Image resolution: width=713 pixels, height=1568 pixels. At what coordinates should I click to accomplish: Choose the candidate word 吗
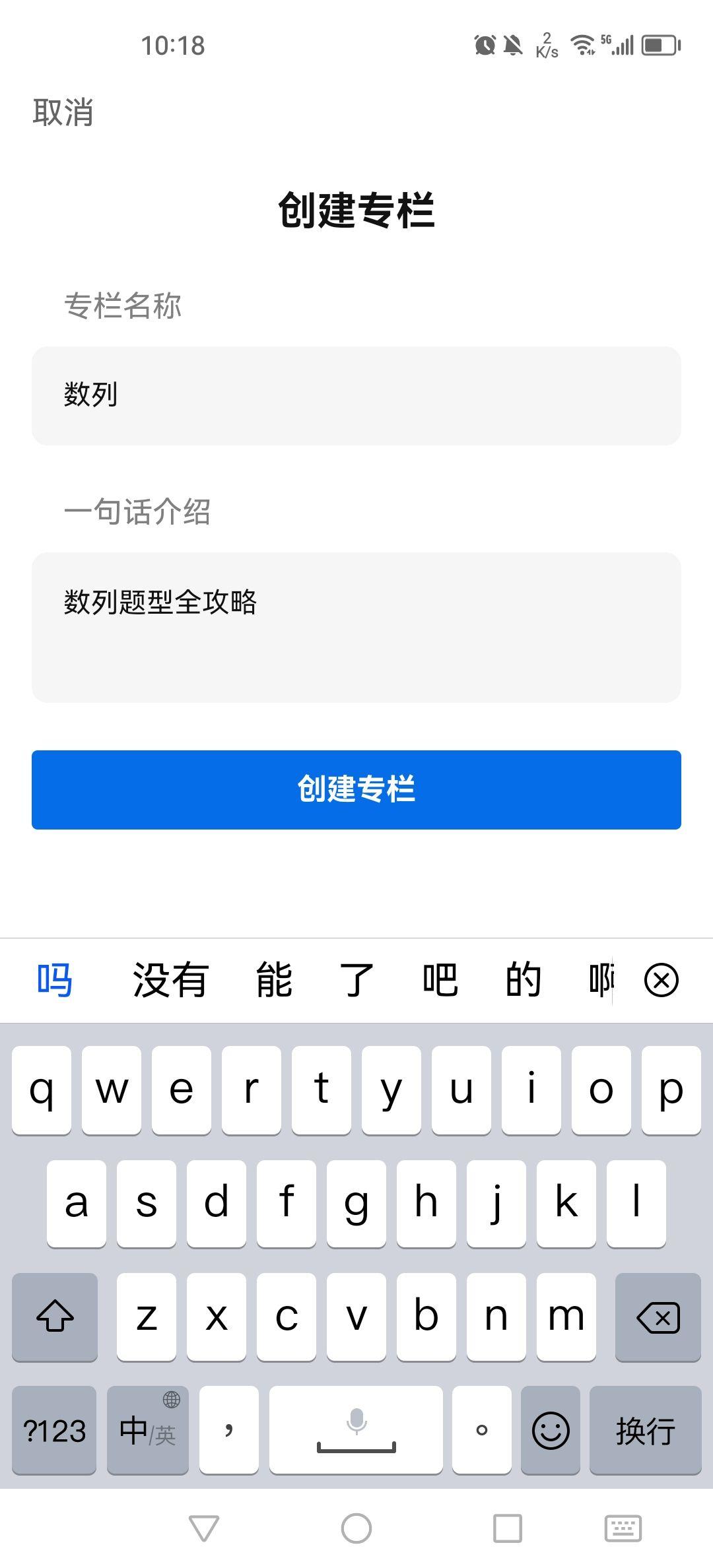(55, 981)
